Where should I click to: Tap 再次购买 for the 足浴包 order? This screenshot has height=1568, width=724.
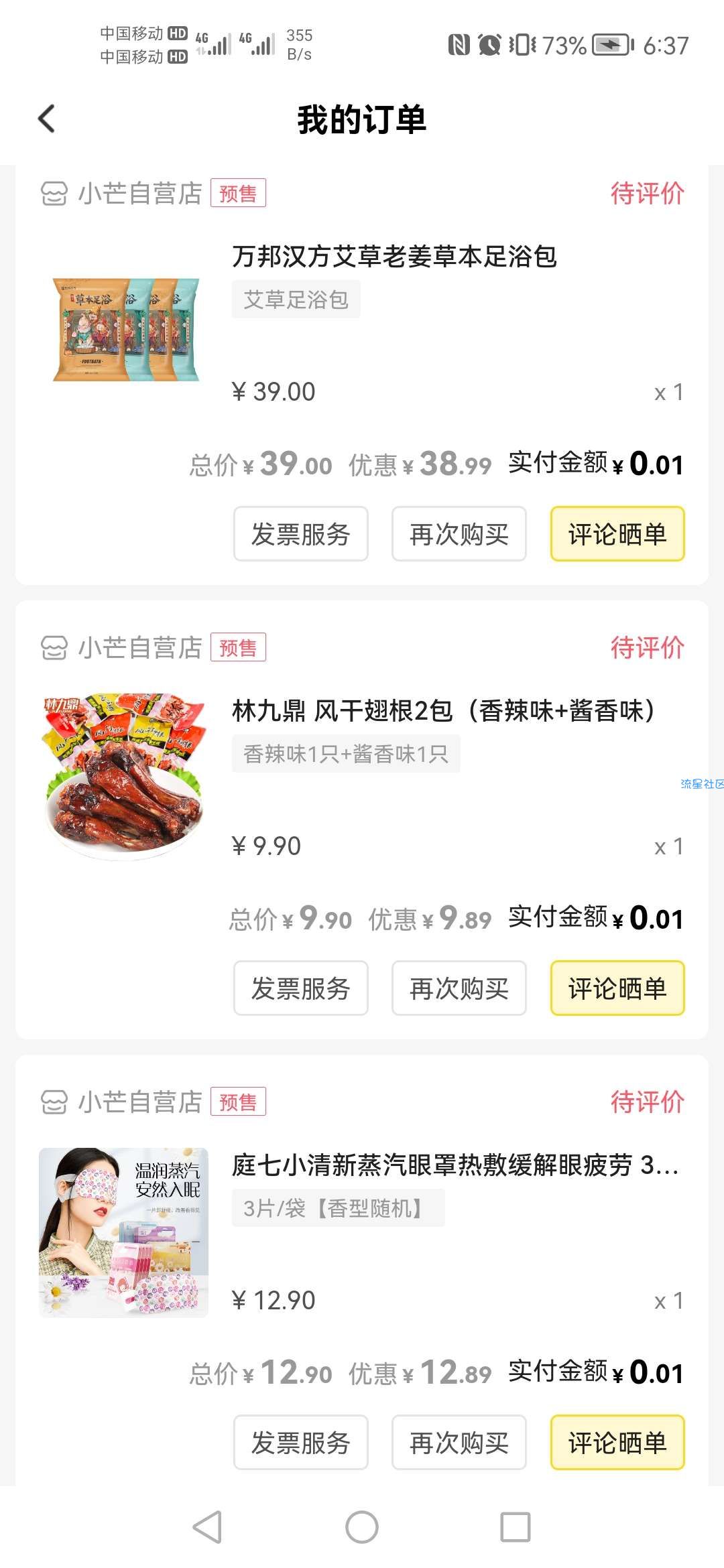[x=459, y=534]
